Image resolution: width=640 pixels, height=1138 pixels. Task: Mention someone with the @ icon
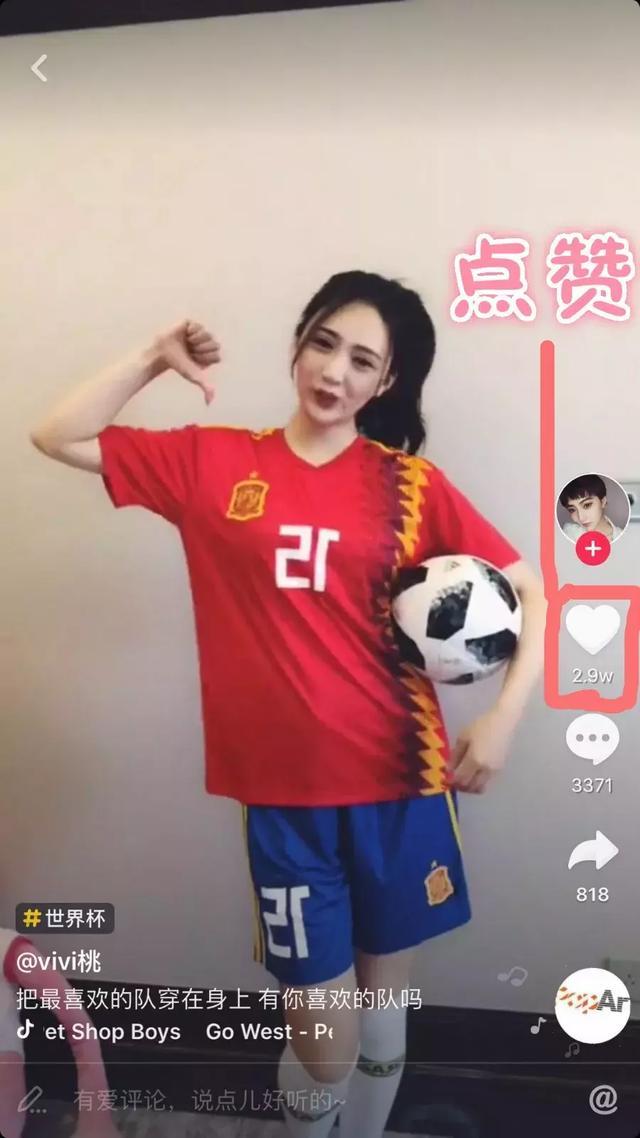pyautogui.click(x=603, y=1099)
